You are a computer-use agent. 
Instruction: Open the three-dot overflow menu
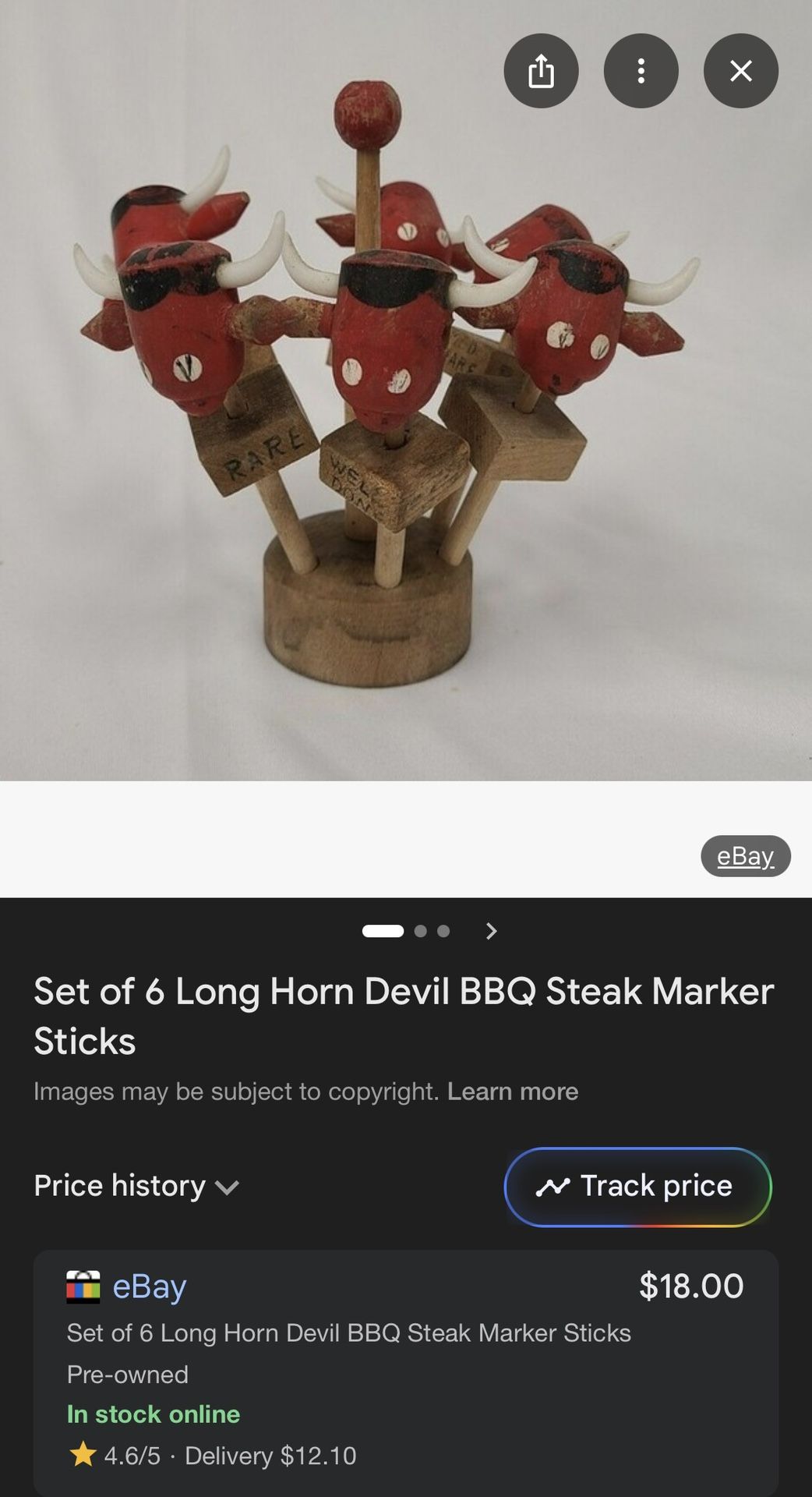pyautogui.click(x=641, y=70)
